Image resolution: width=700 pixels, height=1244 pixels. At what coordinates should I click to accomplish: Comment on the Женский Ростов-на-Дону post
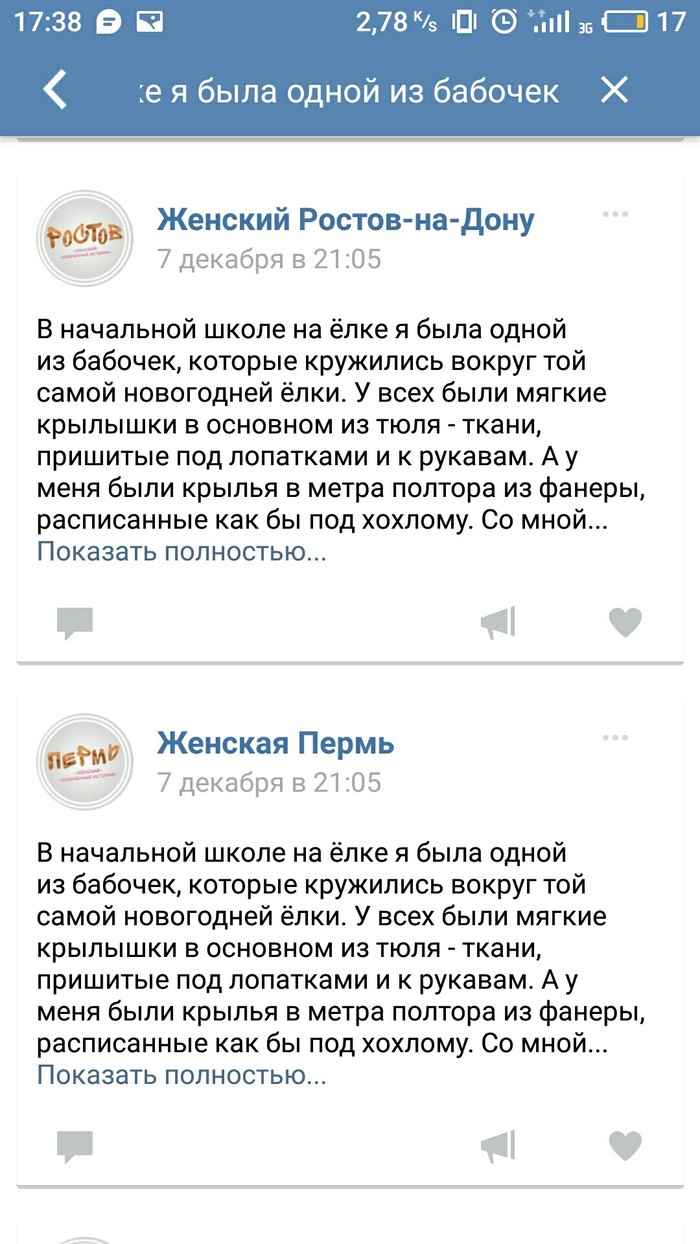tap(75, 623)
